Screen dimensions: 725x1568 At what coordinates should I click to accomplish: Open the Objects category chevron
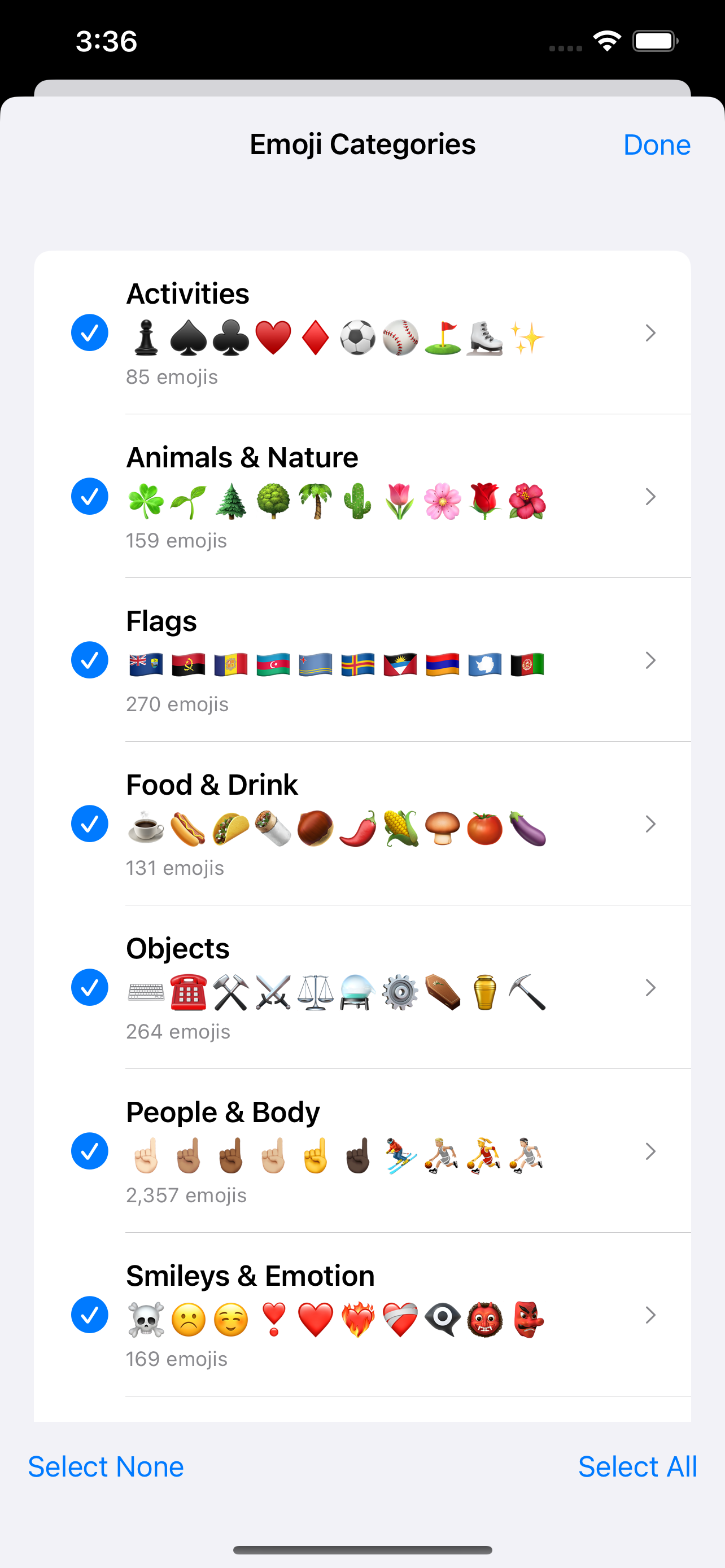tap(650, 988)
